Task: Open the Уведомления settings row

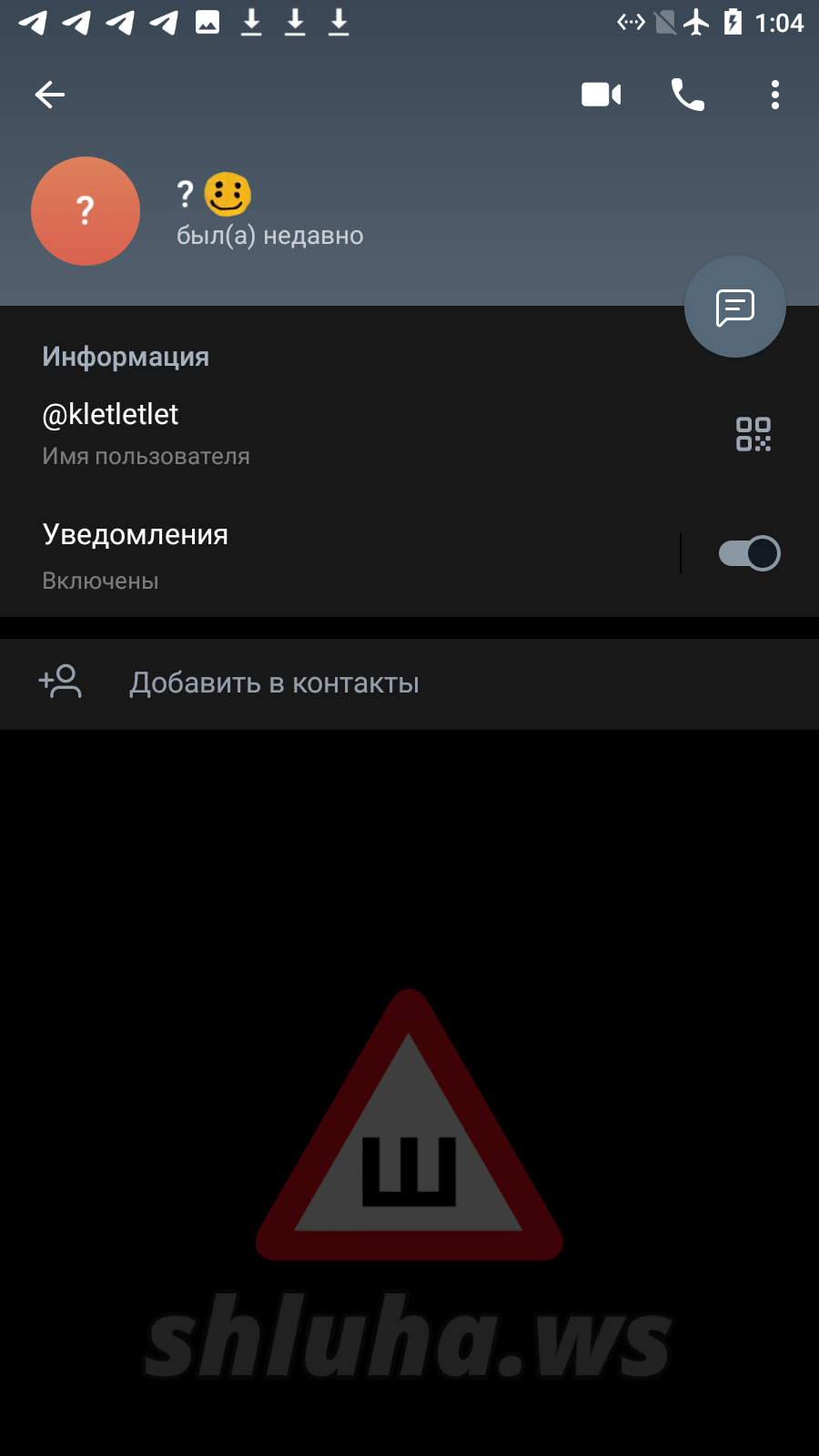Action: pyautogui.click(x=339, y=554)
